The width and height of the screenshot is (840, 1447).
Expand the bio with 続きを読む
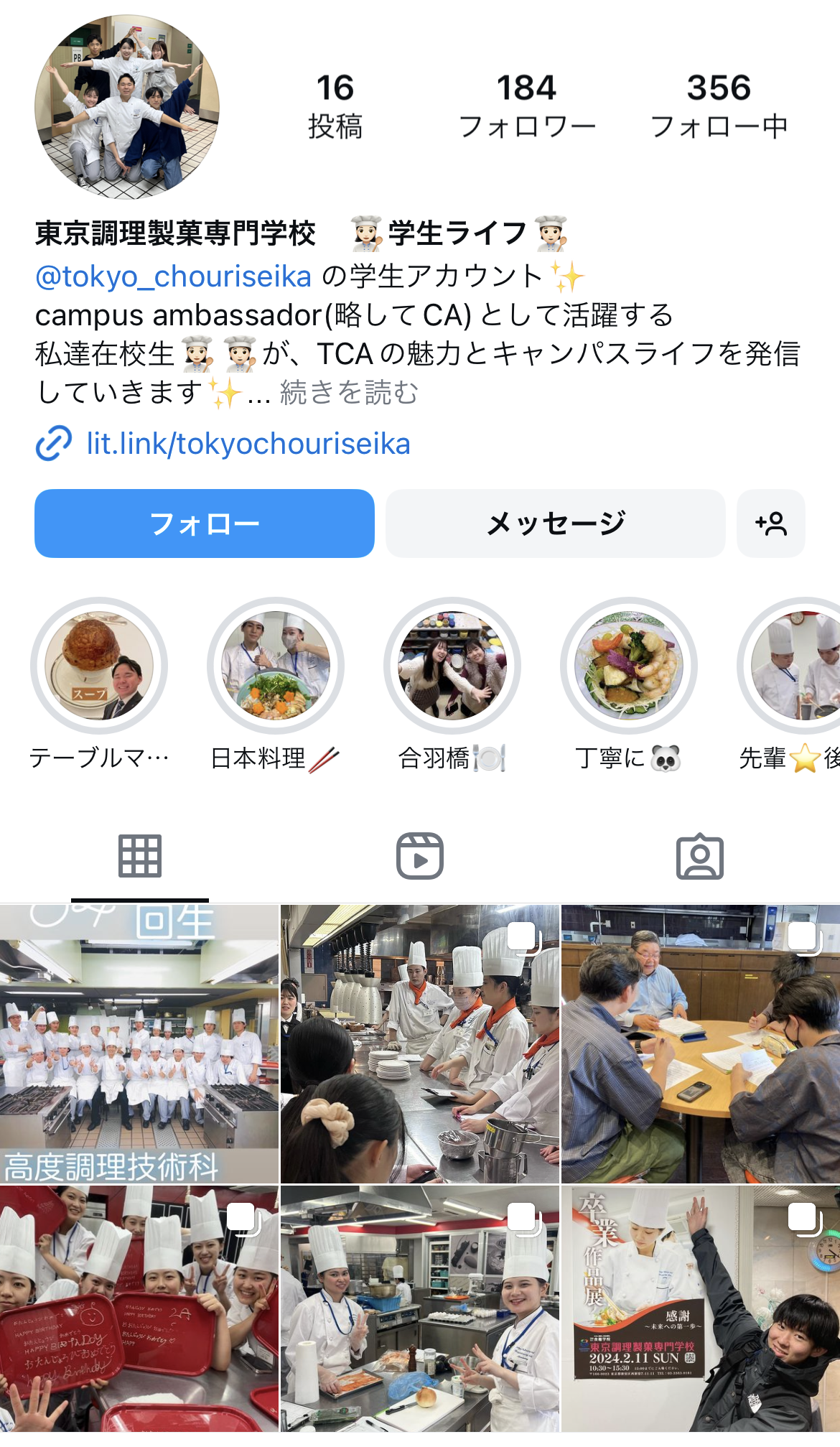349,392
